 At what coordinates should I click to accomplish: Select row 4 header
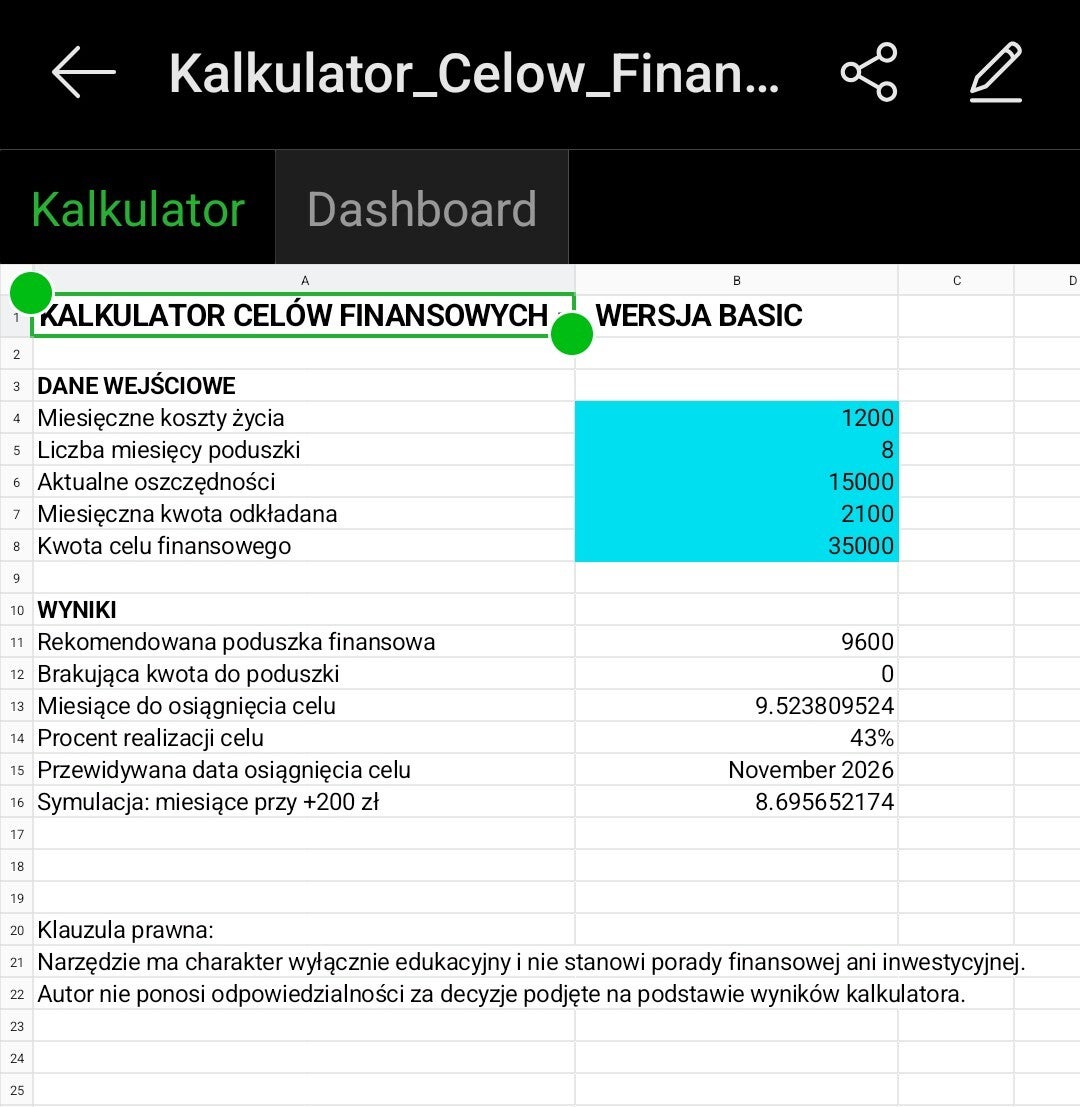[x=17, y=418]
